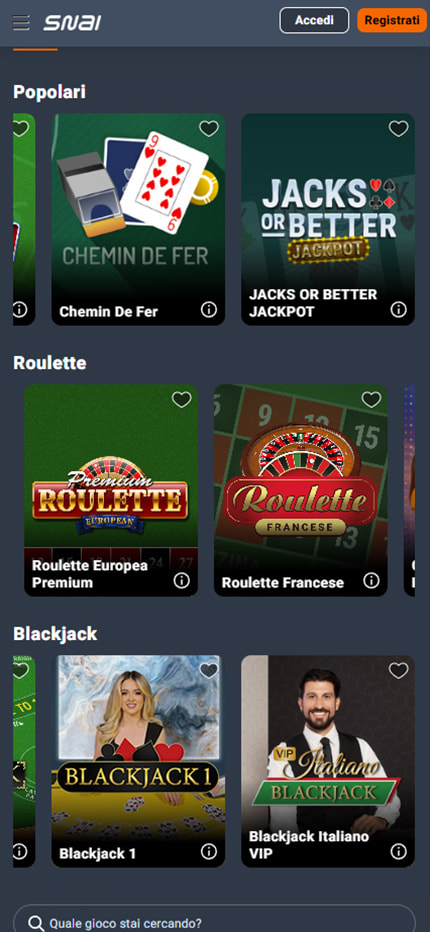Tap the Registrati button

tap(392, 20)
